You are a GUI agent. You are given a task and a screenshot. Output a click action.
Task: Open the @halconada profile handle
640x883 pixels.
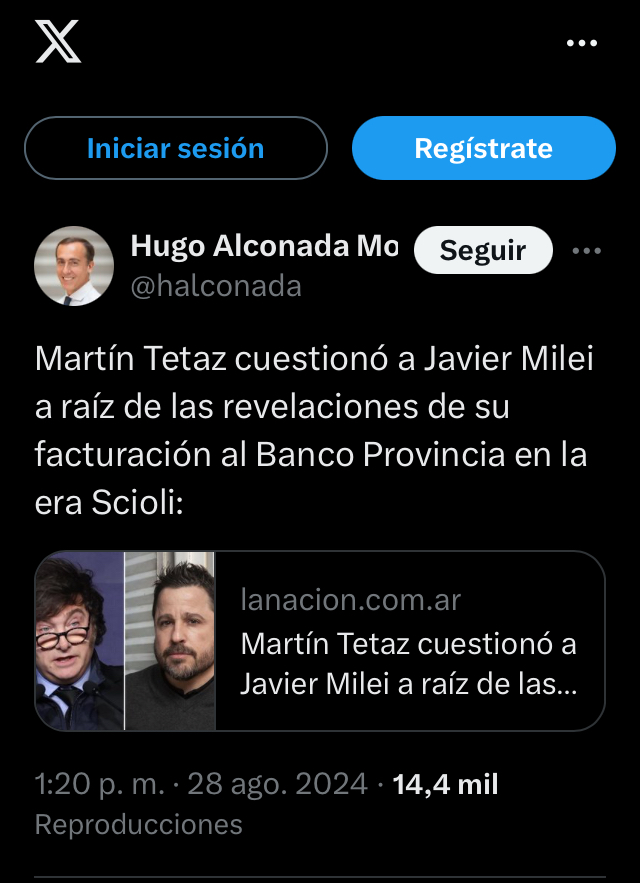215,286
